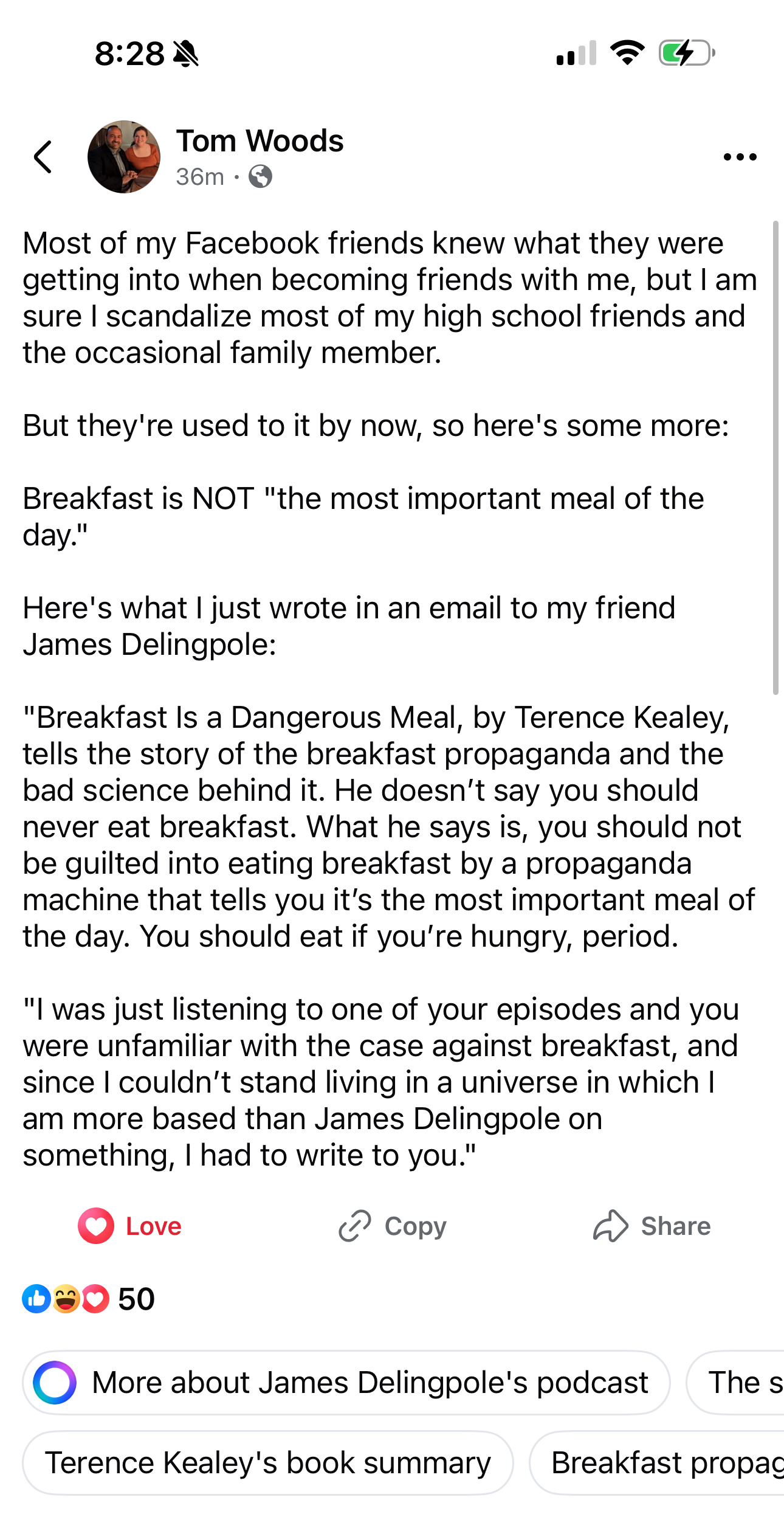The width and height of the screenshot is (784, 1531).
Task: Select the partially visible "The s" suggestion chip
Action: point(735,1383)
